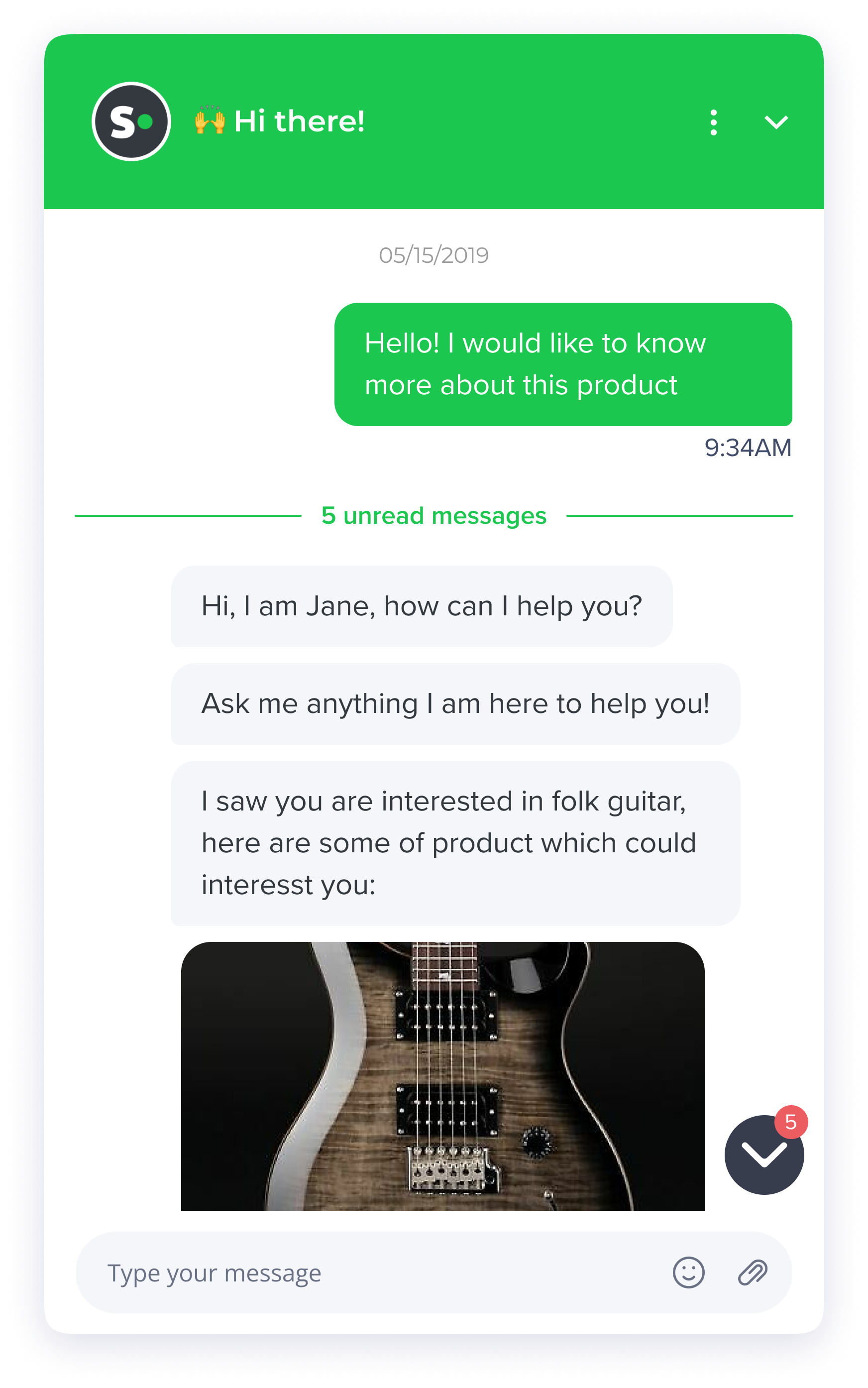Attach a file with the paperclip

(x=752, y=1273)
